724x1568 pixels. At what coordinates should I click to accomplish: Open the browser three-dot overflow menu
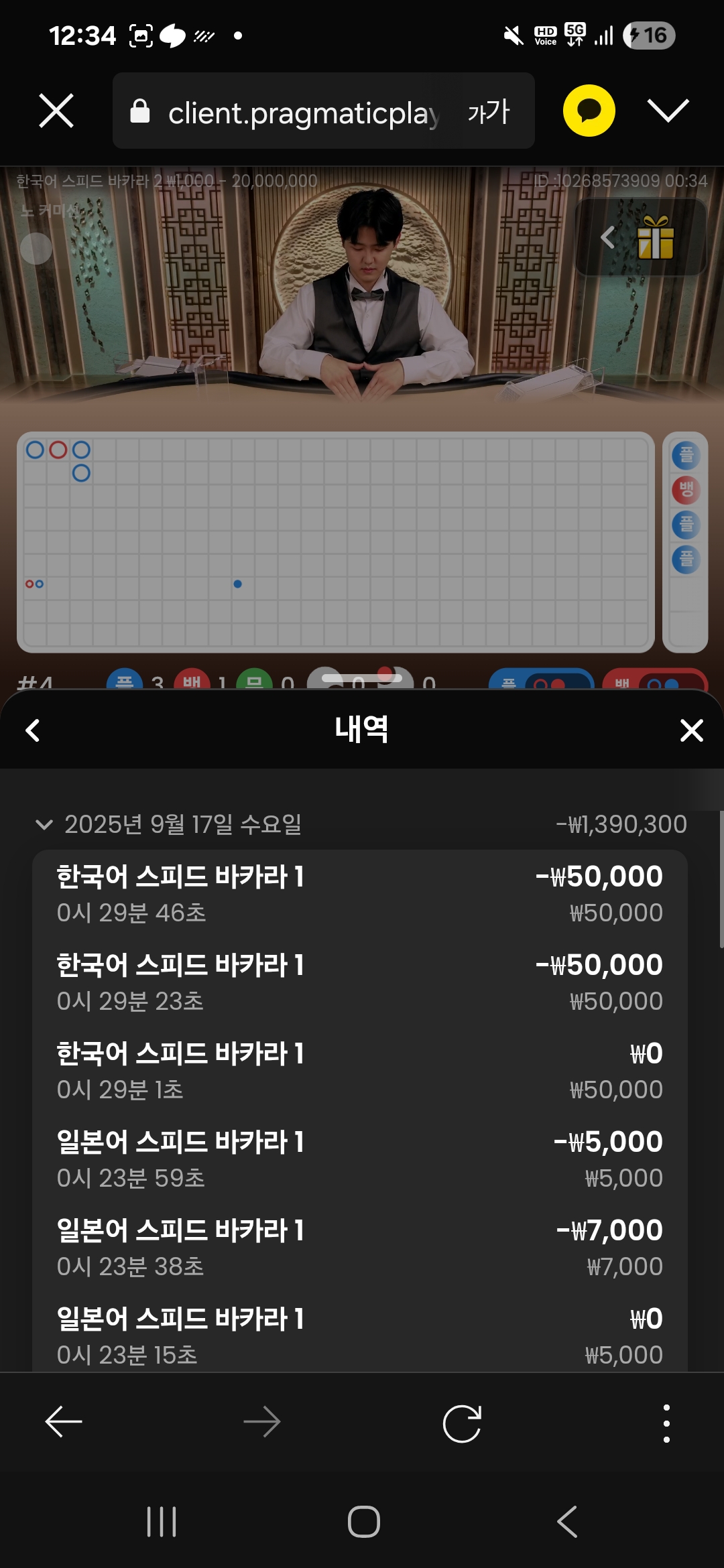coord(666,1423)
